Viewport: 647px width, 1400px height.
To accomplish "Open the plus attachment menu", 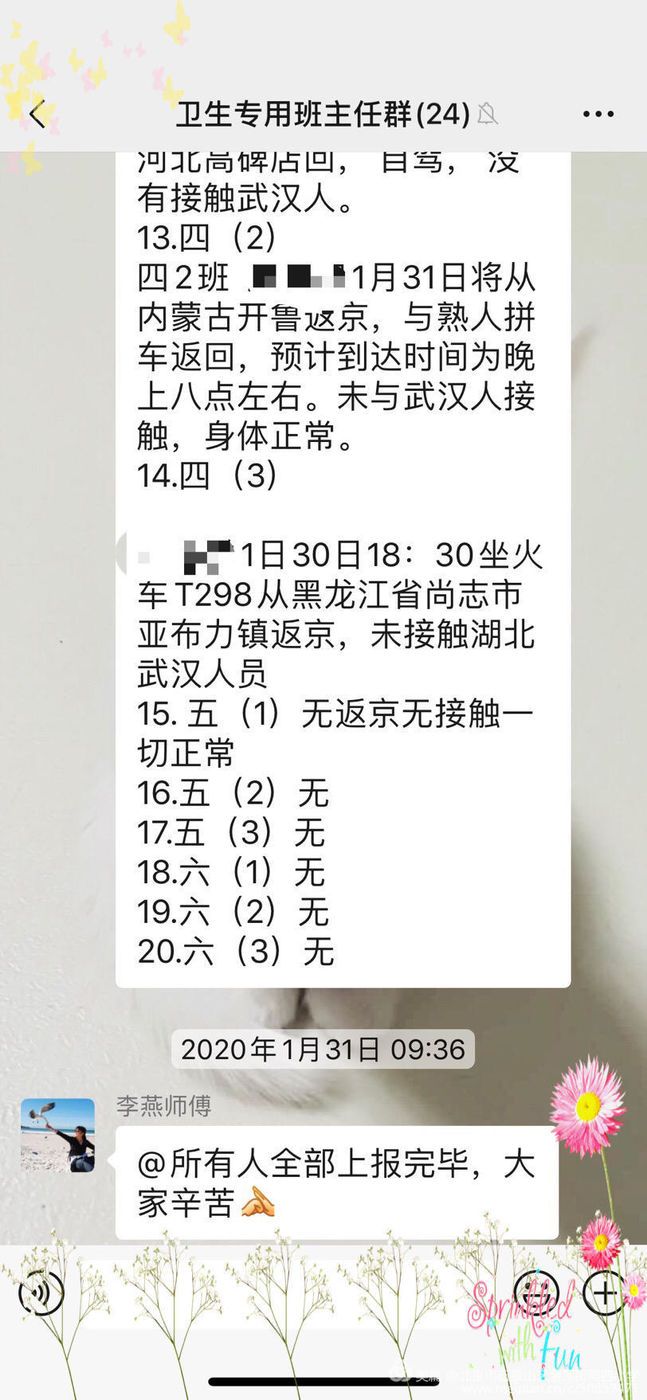I will (x=604, y=1293).
